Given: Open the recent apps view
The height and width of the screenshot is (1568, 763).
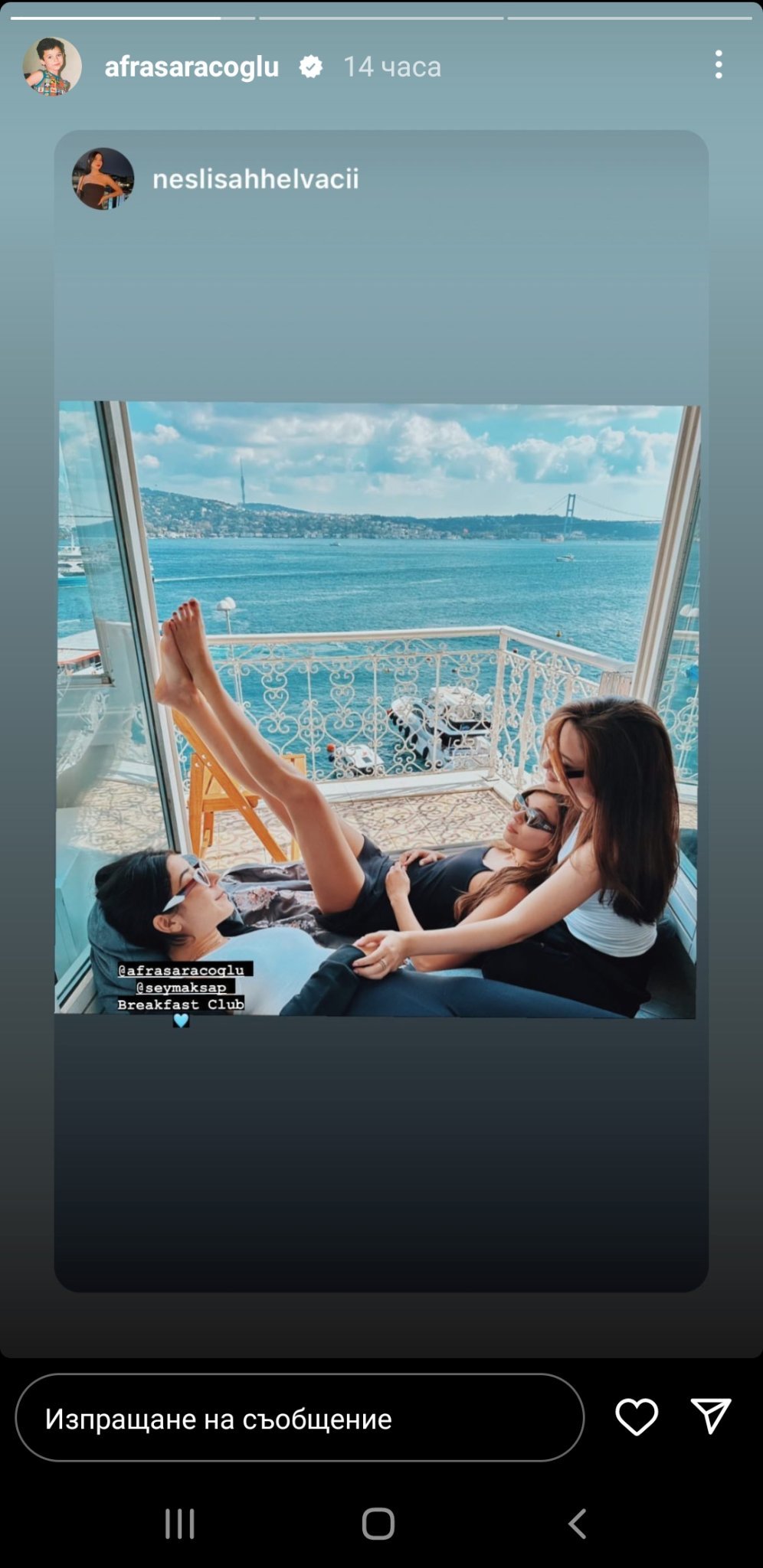Looking at the screenshot, I should 180,1523.
